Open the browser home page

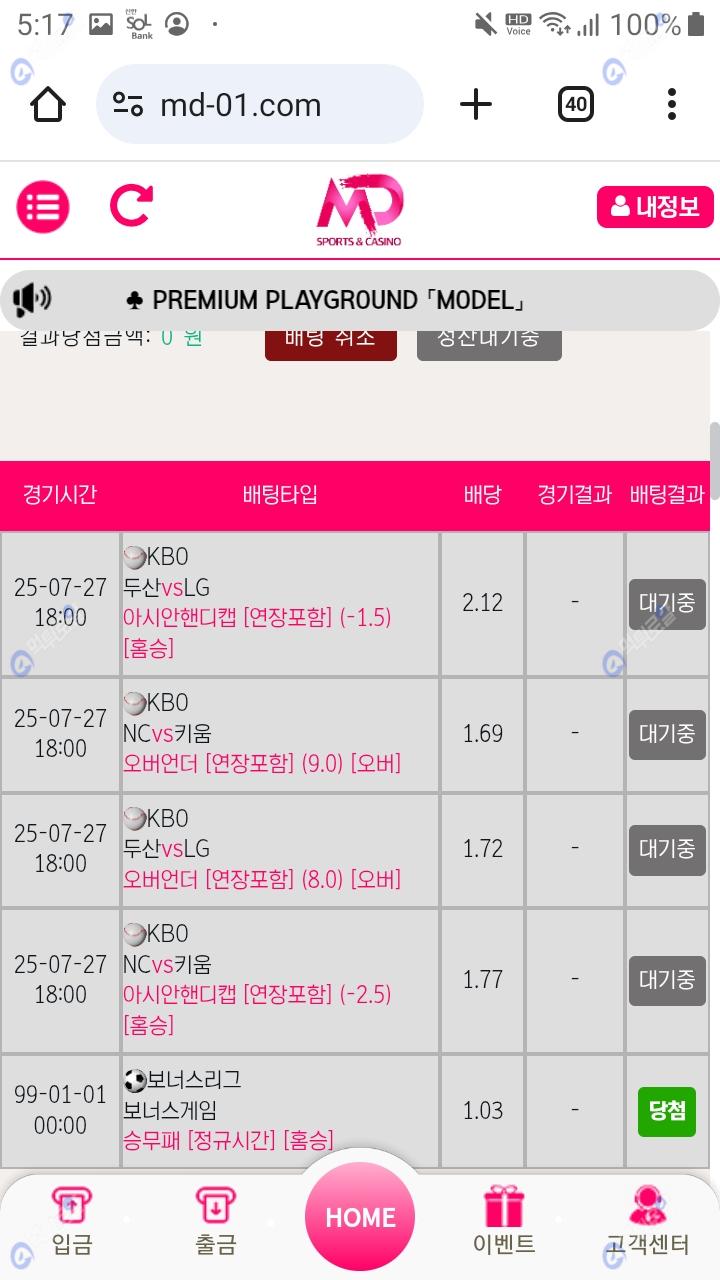click(48, 104)
